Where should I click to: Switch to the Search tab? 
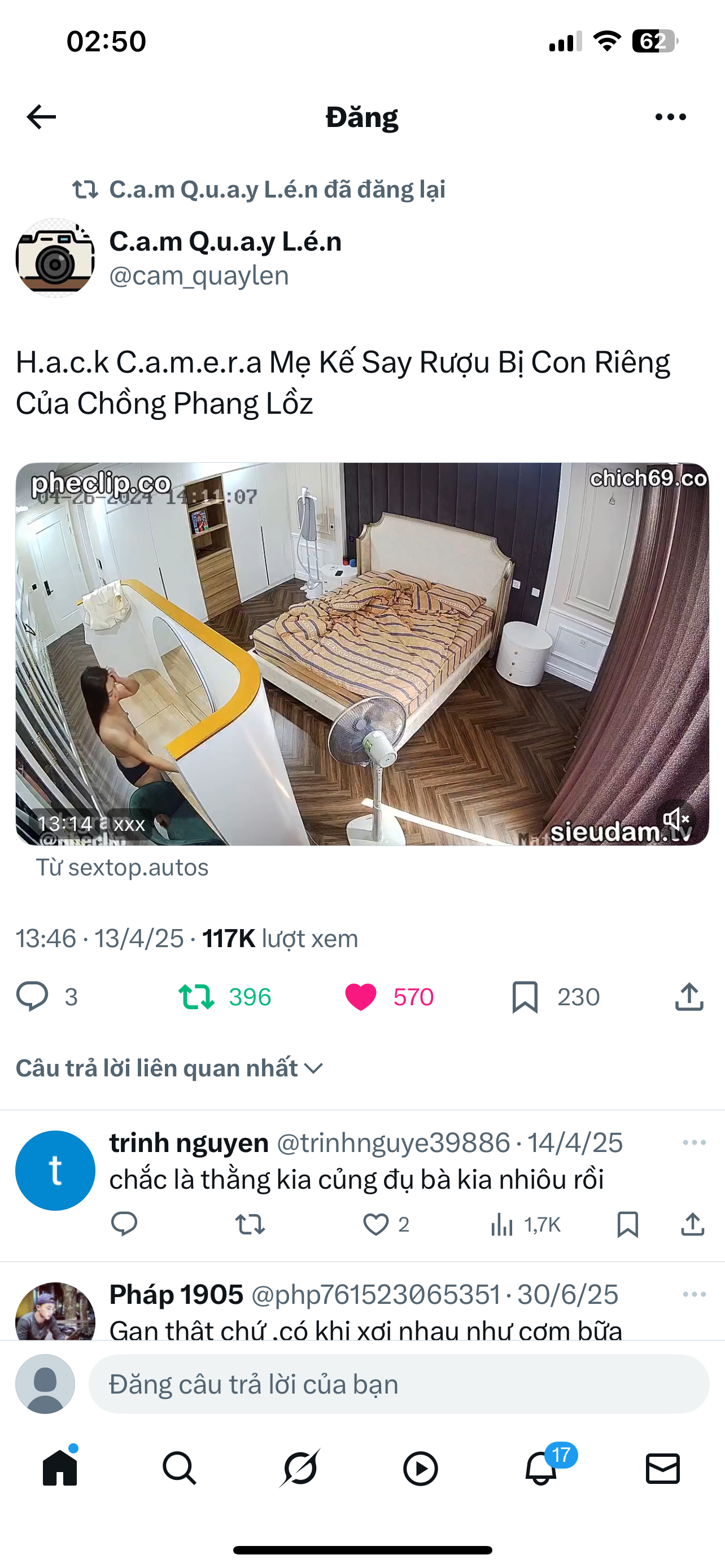(x=179, y=1469)
